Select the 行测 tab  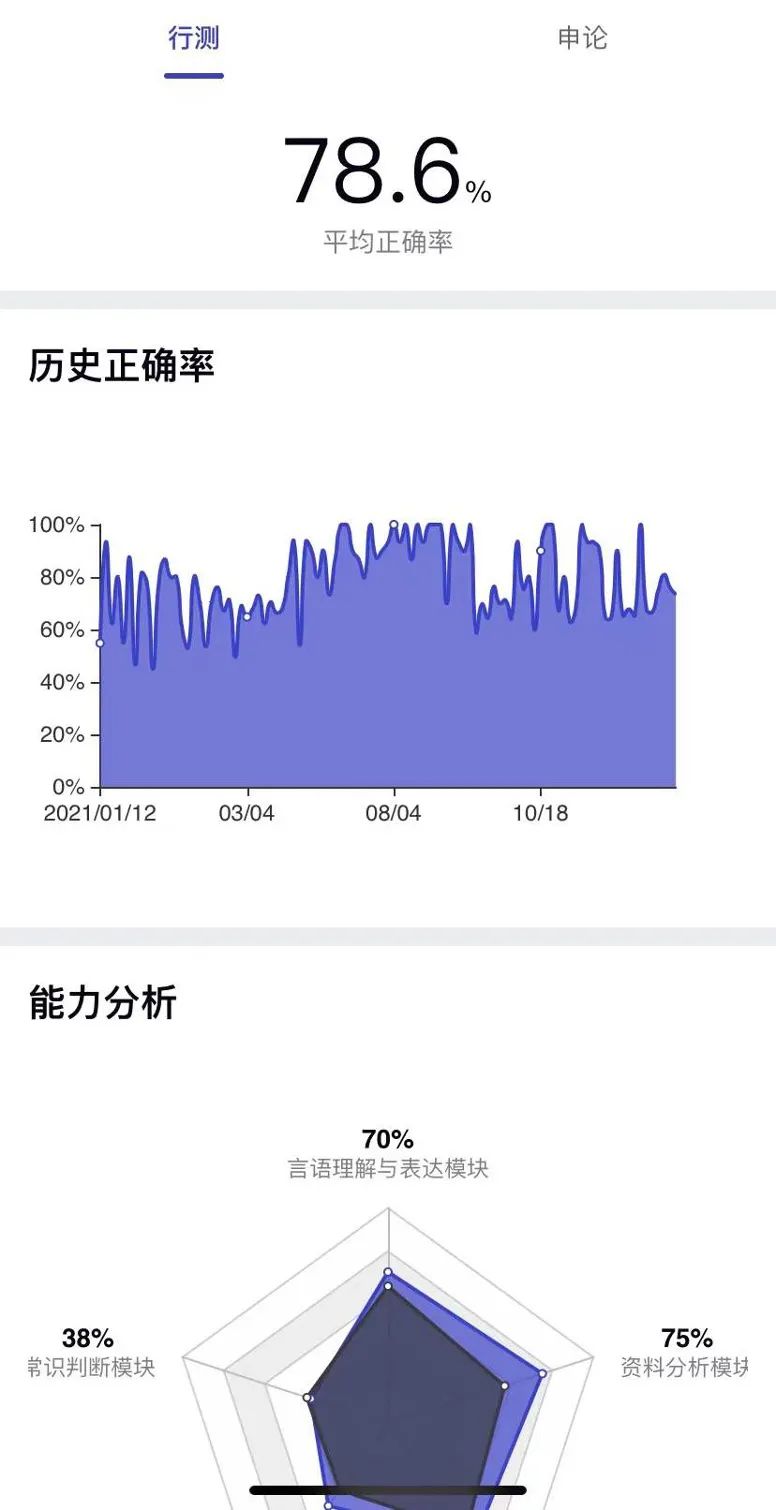194,38
